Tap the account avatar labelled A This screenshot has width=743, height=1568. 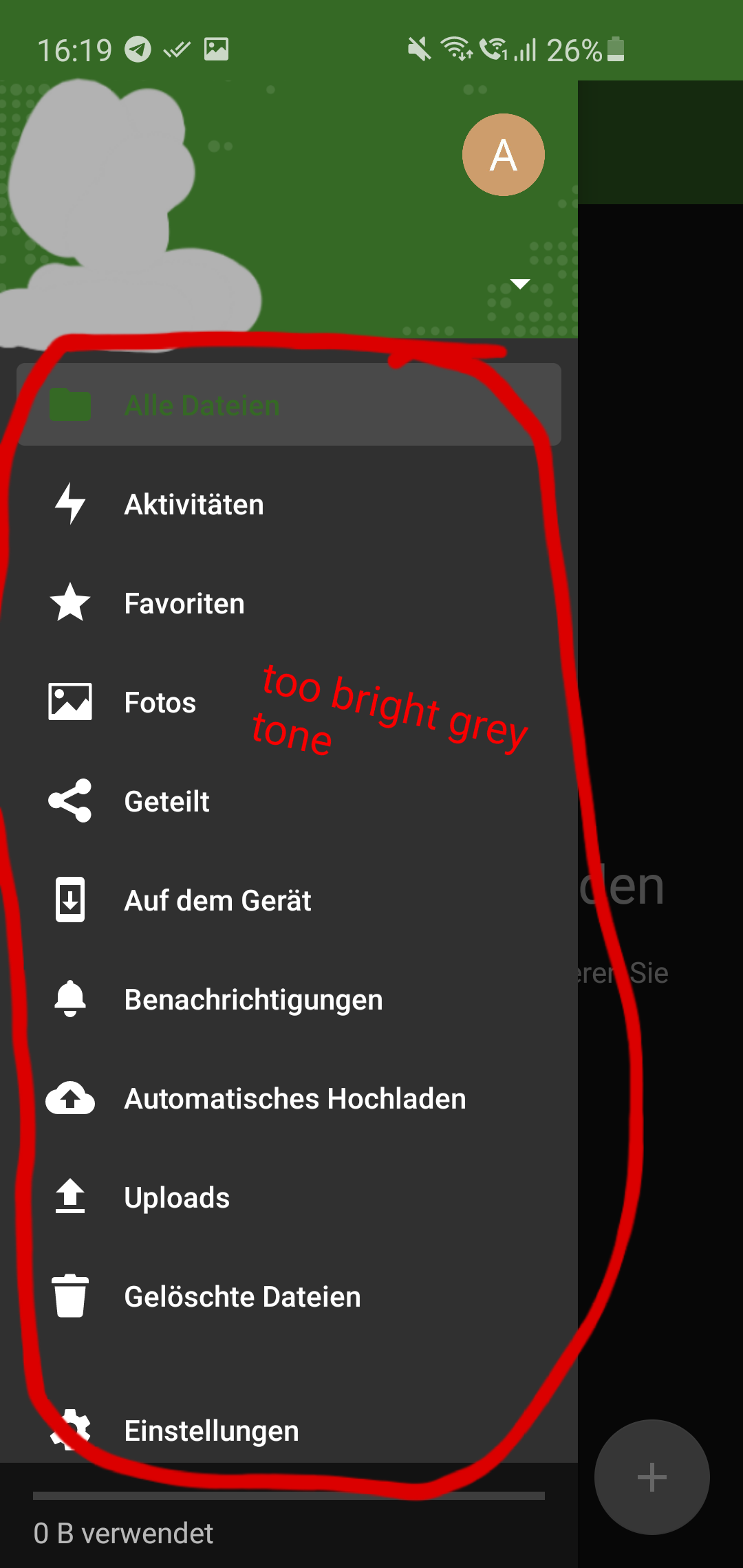coord(504,155)
